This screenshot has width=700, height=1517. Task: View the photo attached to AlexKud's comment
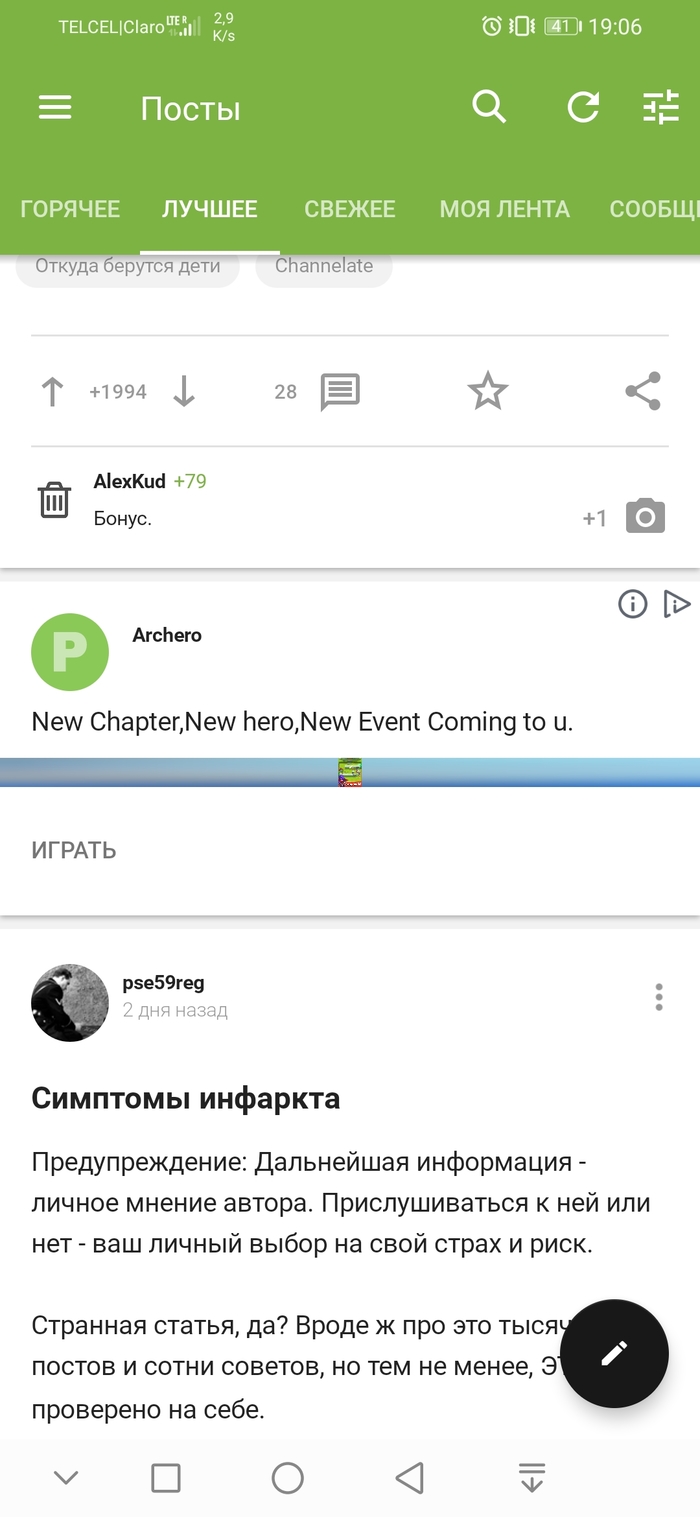click(x=645, y=516)
